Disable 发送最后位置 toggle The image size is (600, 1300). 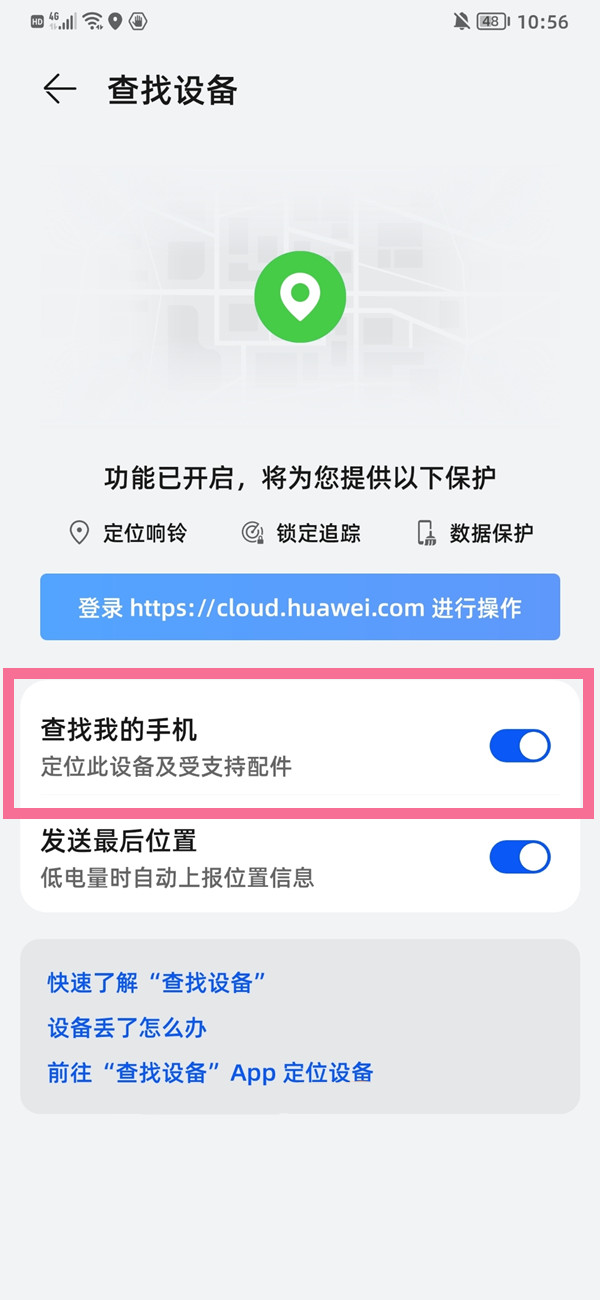click(x=519, y=857)
